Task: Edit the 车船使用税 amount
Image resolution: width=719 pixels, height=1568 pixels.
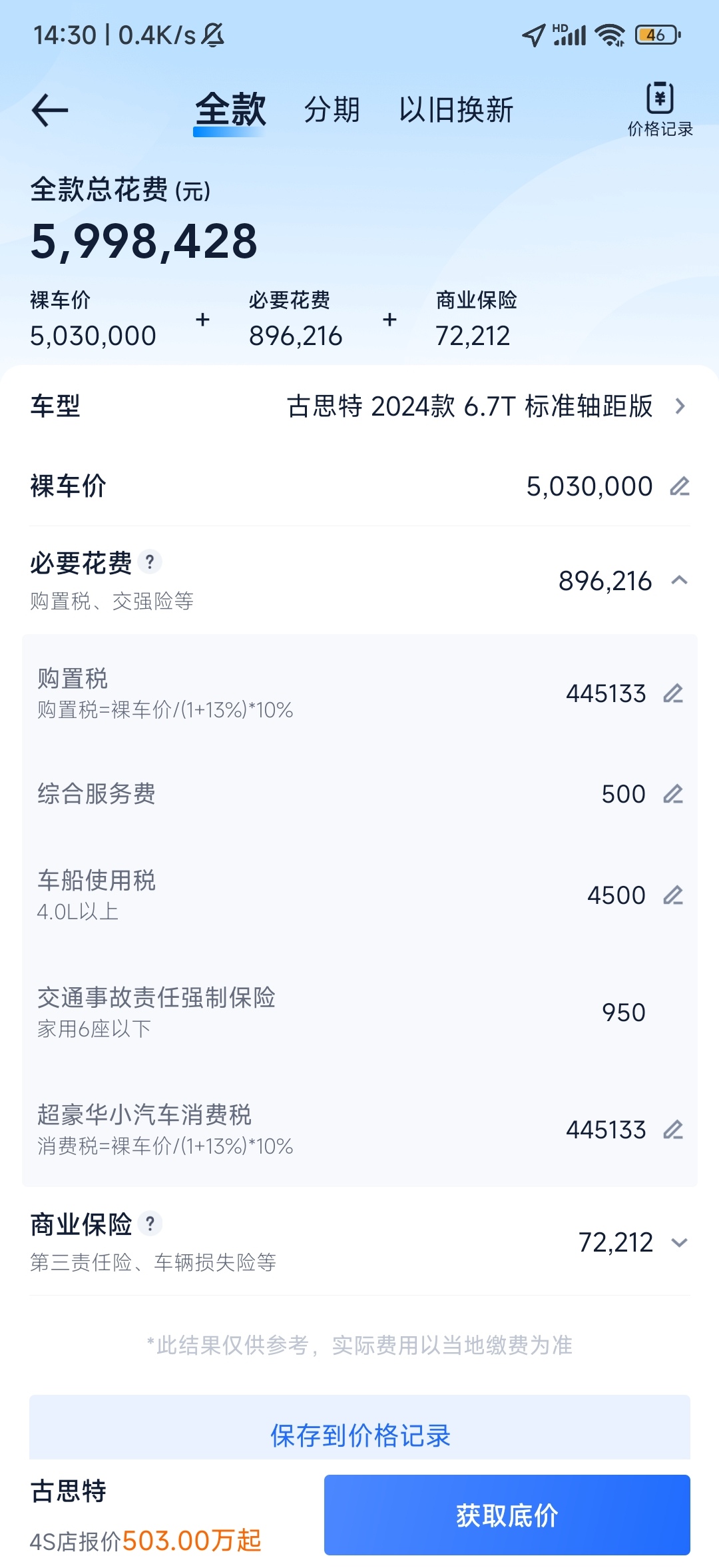Action: click(673, 895)
